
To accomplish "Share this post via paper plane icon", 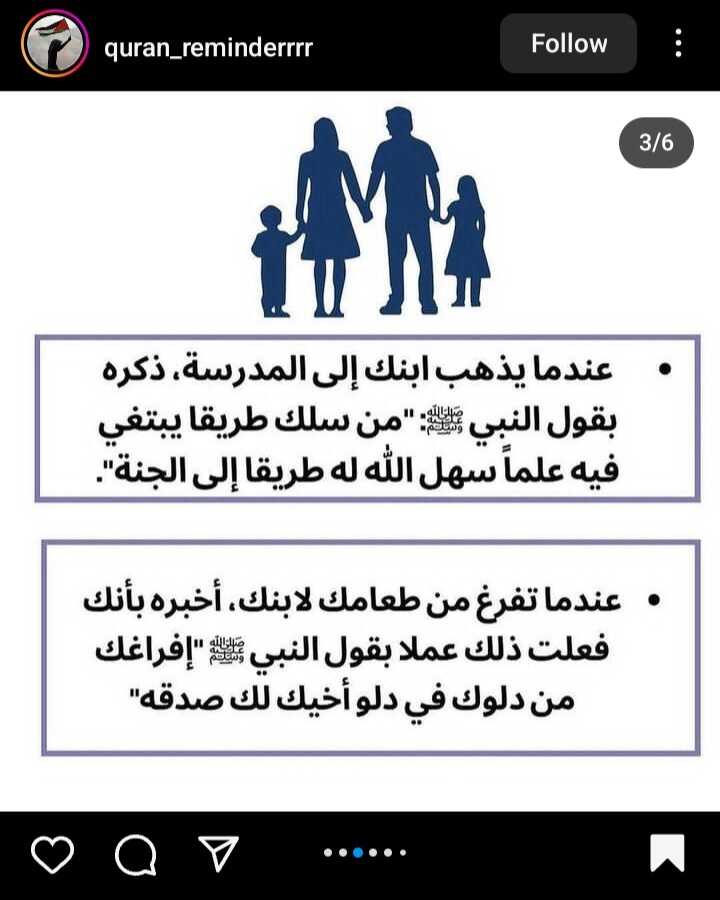I will tap(218, 853).
